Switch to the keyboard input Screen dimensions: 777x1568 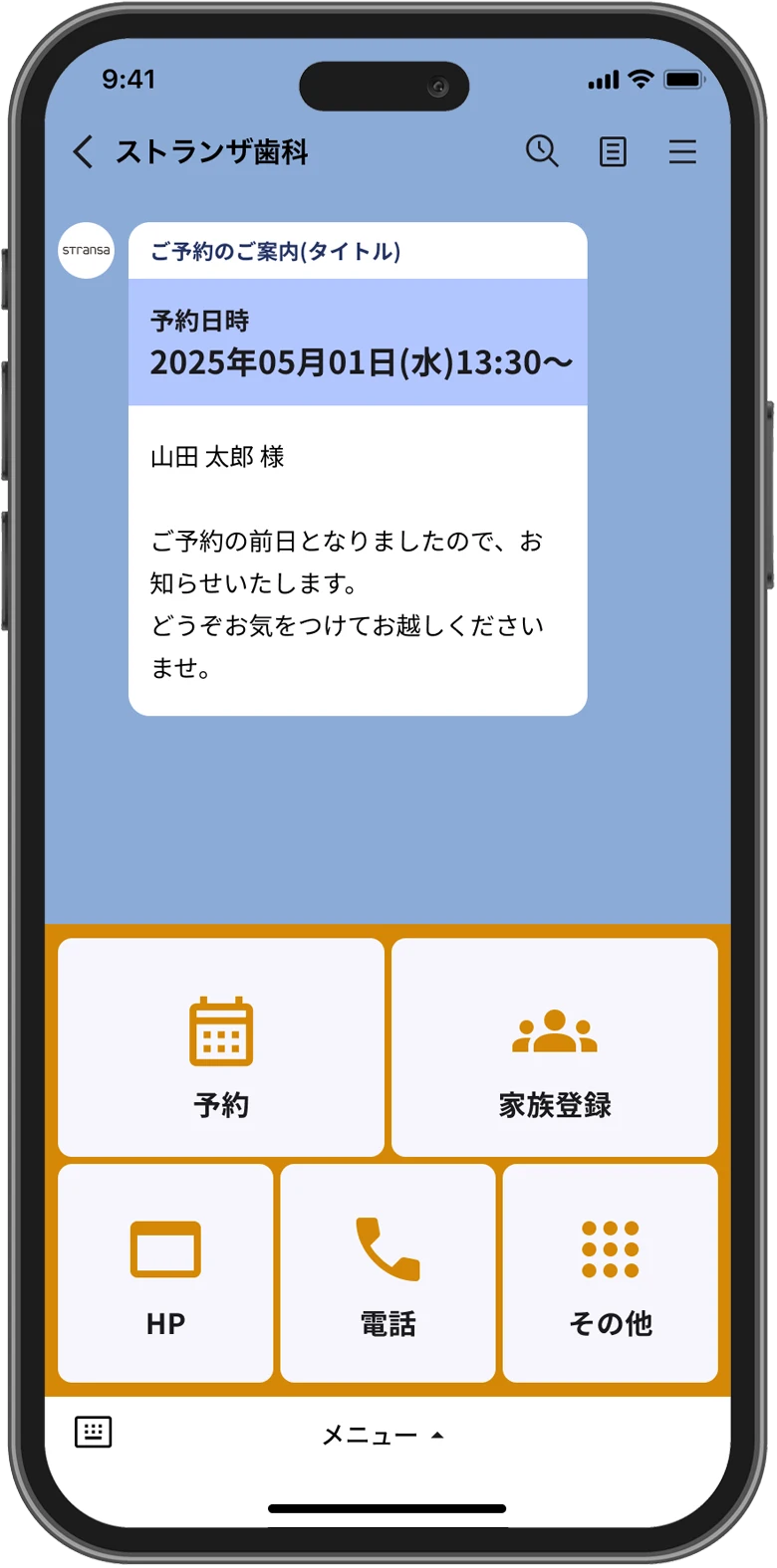pyautogui.click(x=94, y=1433)
